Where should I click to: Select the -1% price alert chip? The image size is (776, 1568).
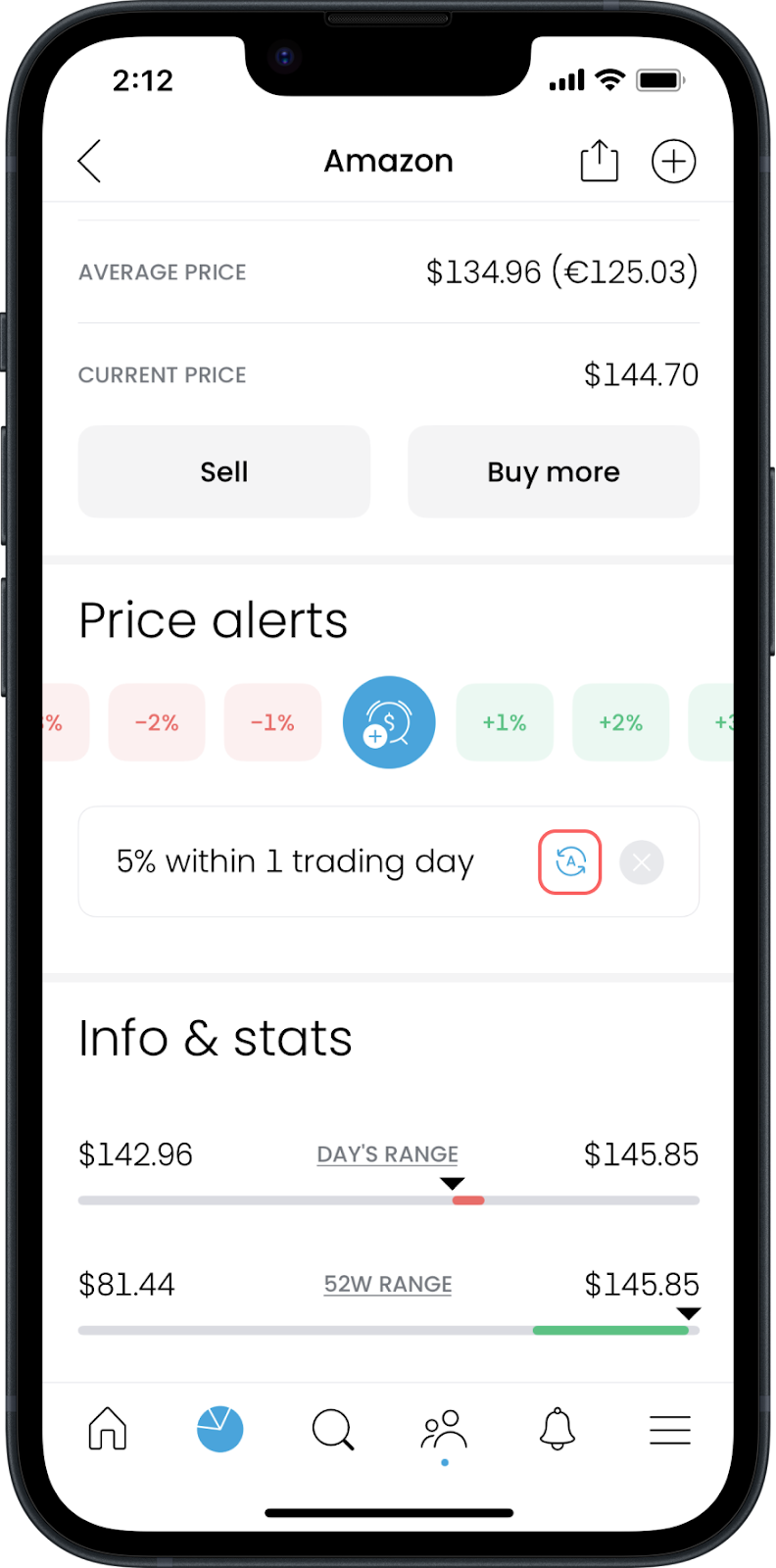(x=272, y=722)
